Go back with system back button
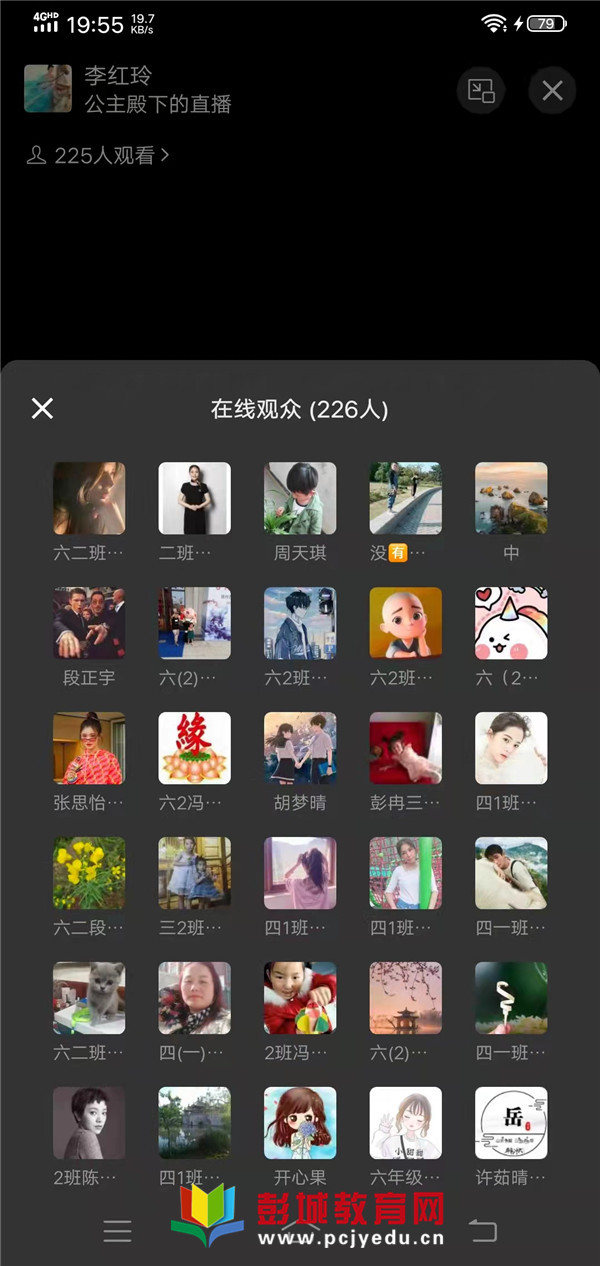 (483, 1231)
